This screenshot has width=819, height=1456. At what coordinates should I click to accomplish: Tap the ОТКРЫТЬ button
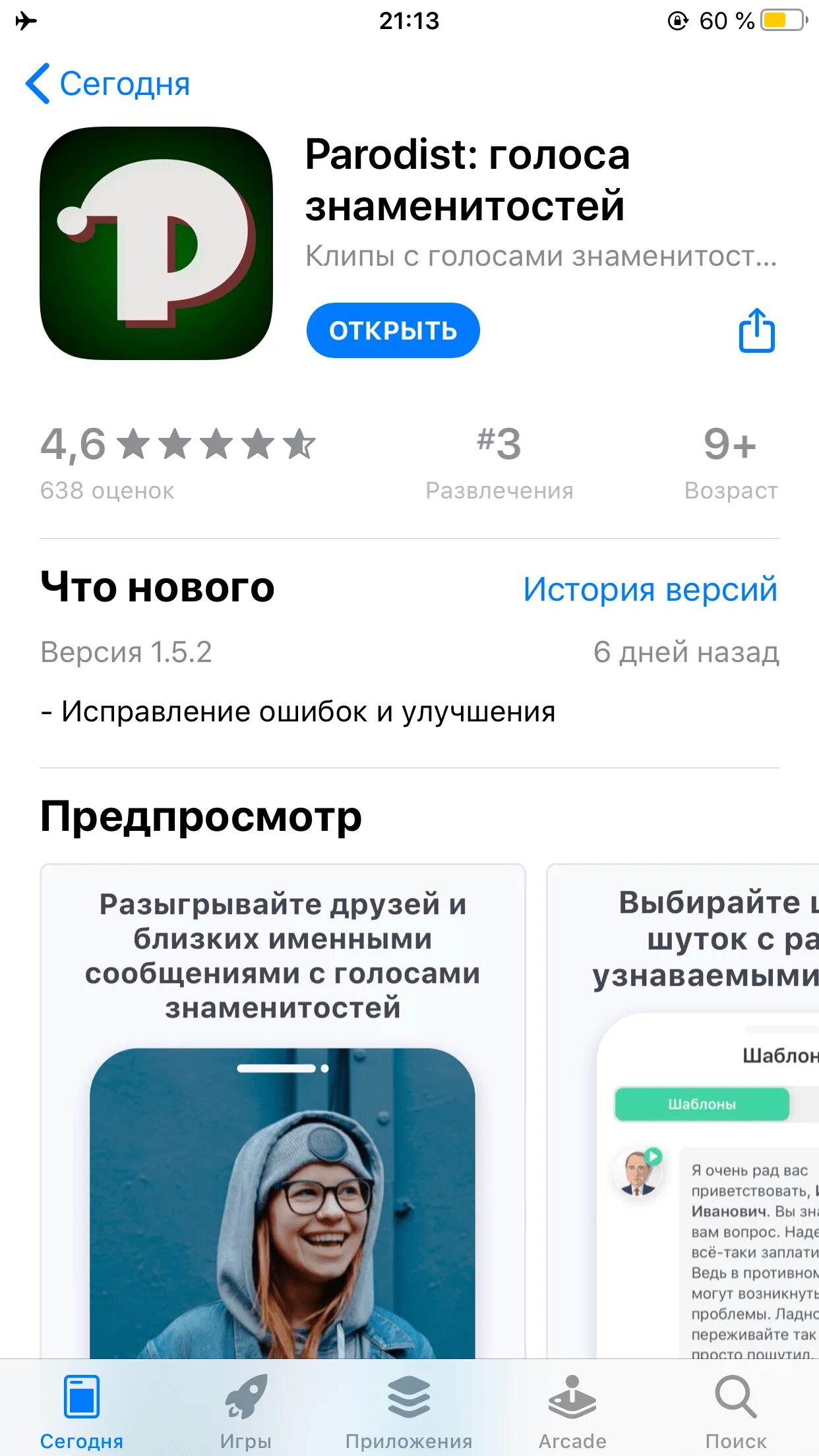(x=393, y=330)
